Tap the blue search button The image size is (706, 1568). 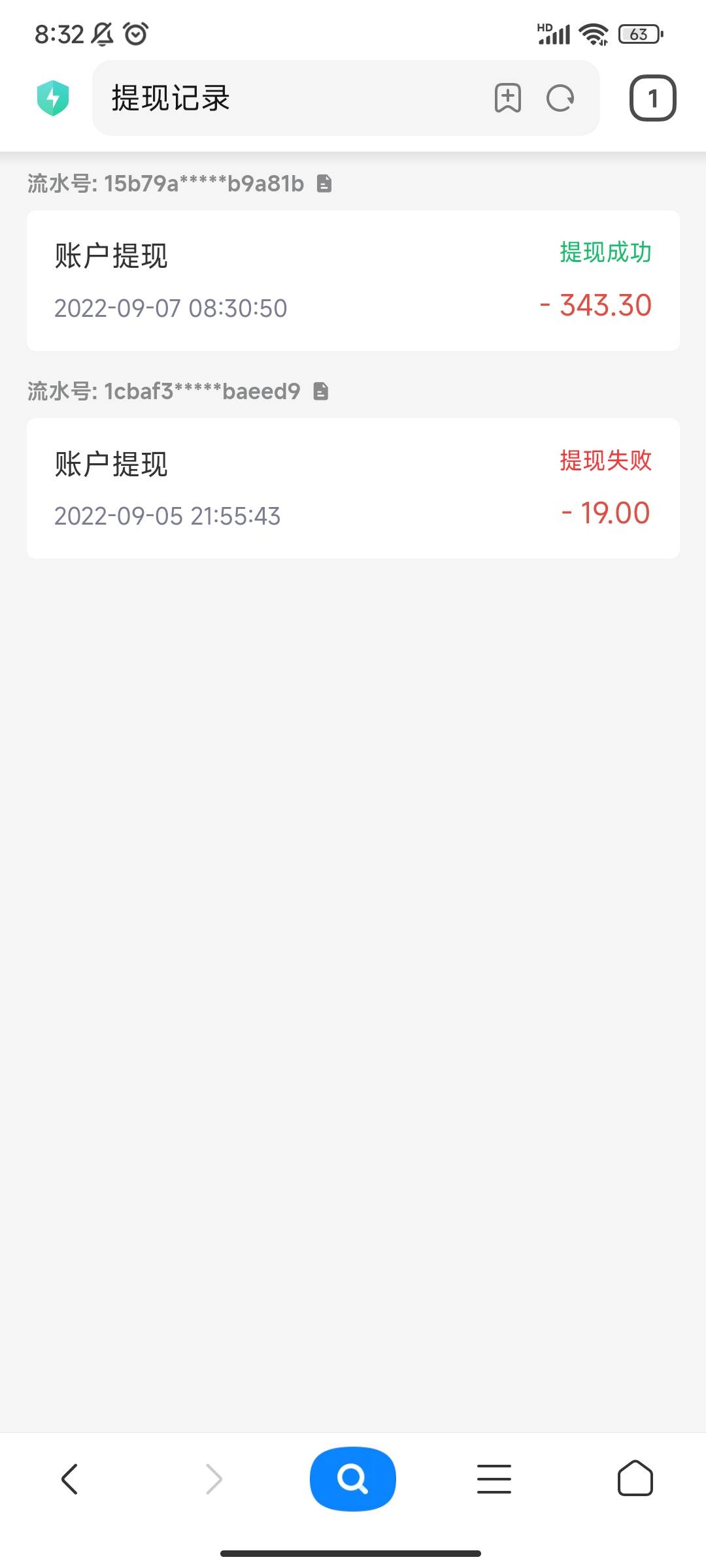point(353,1478)
